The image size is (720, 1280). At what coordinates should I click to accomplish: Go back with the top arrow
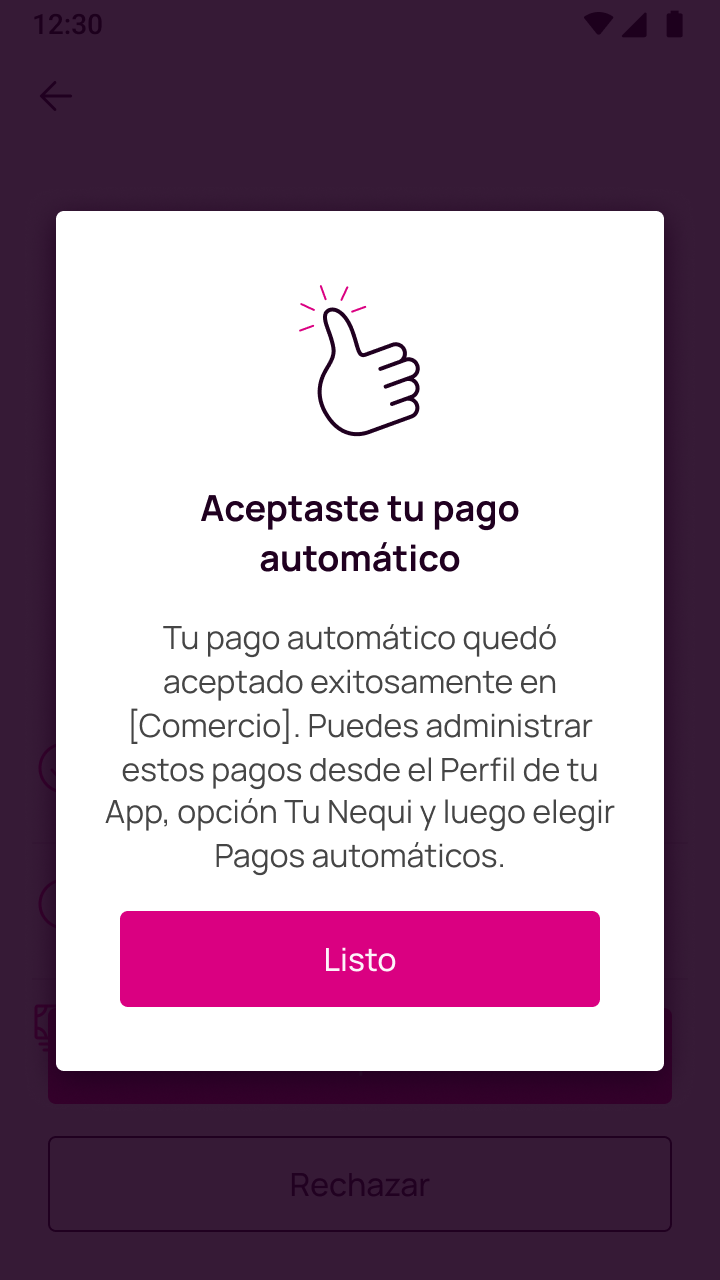tap(56, 96)
